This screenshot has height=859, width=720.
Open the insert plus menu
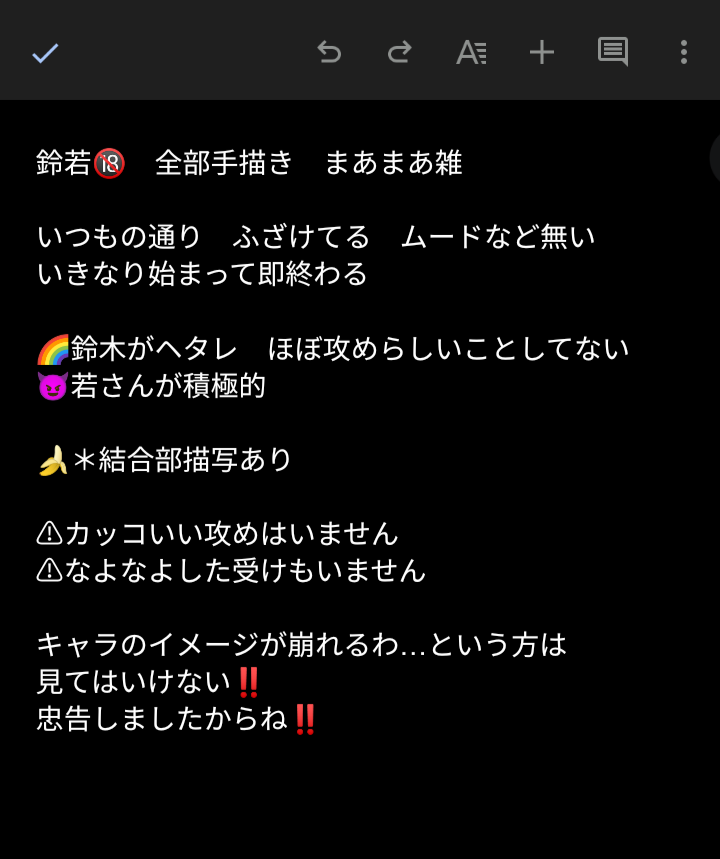(542, 52)
